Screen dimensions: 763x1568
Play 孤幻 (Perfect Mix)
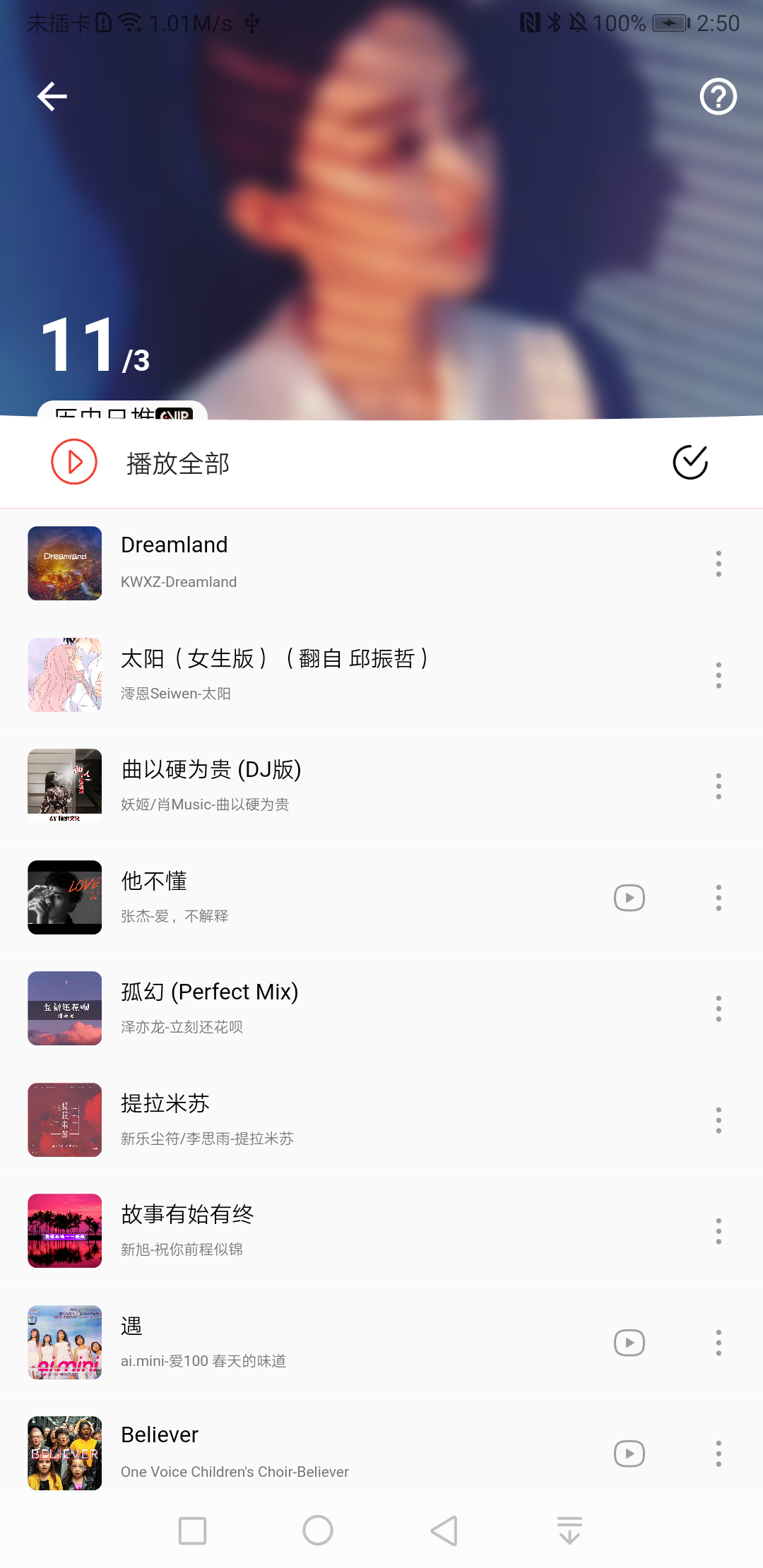283,1008
